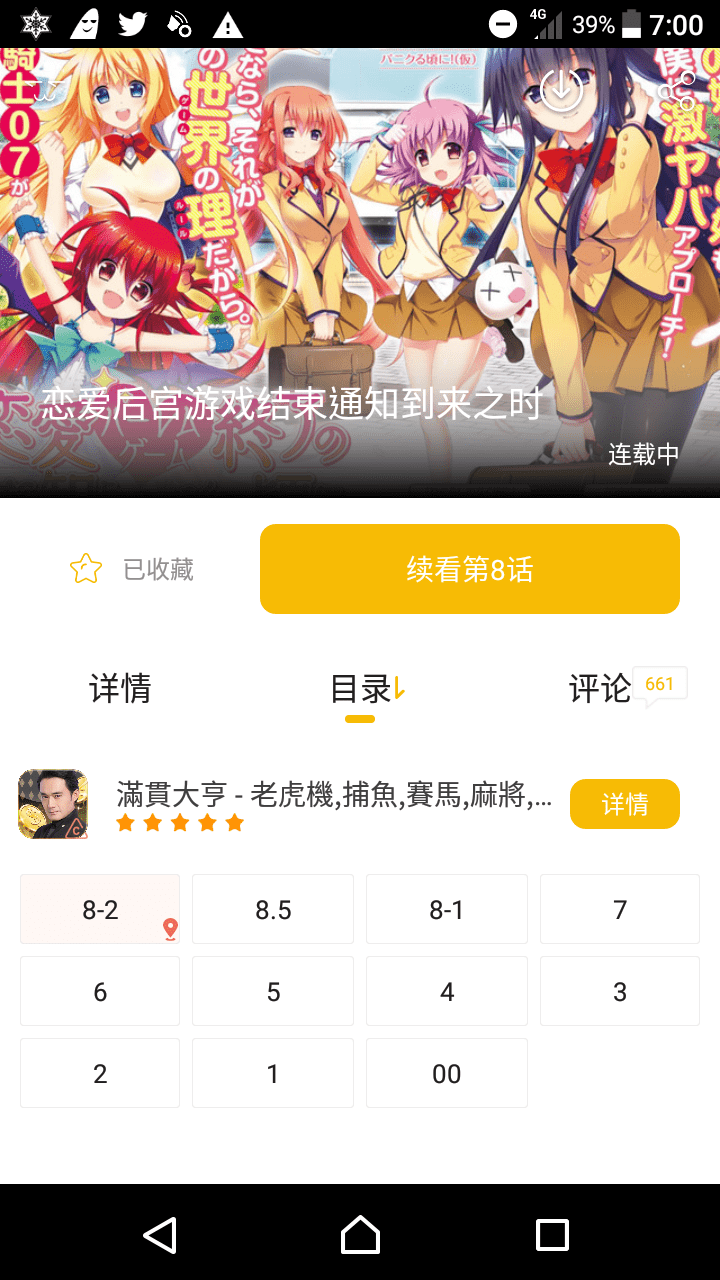Tap the 滿貫大亨 game icon thumbnail
Screen dimensions: 720x1280
[x=52, y=803]
